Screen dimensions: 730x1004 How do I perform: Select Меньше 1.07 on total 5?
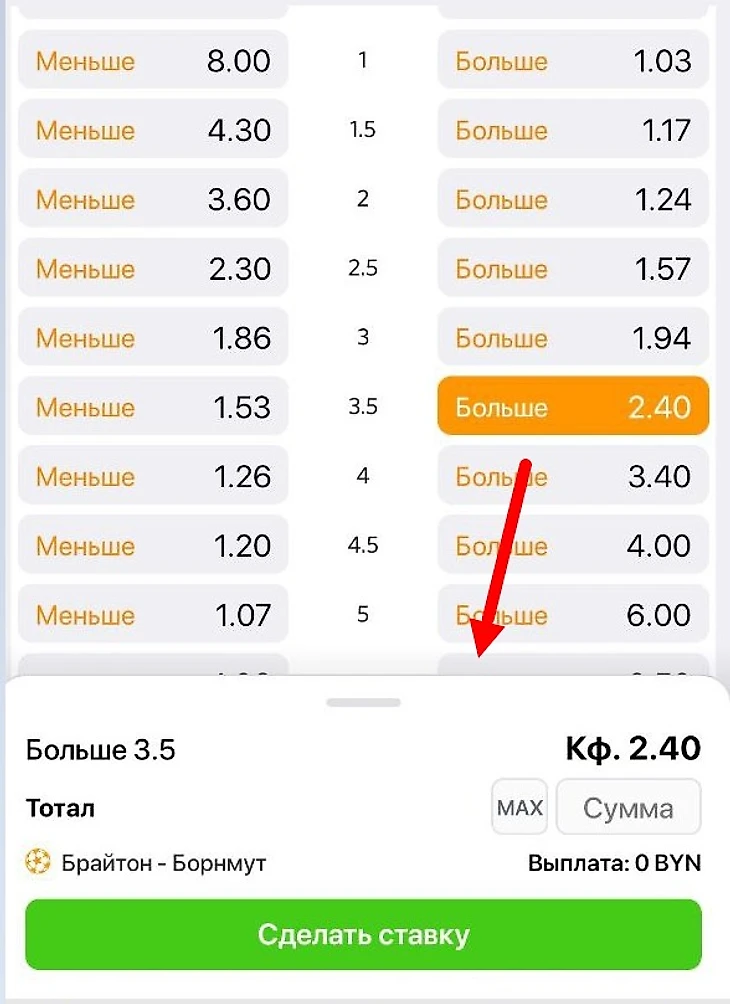(153, 614)
